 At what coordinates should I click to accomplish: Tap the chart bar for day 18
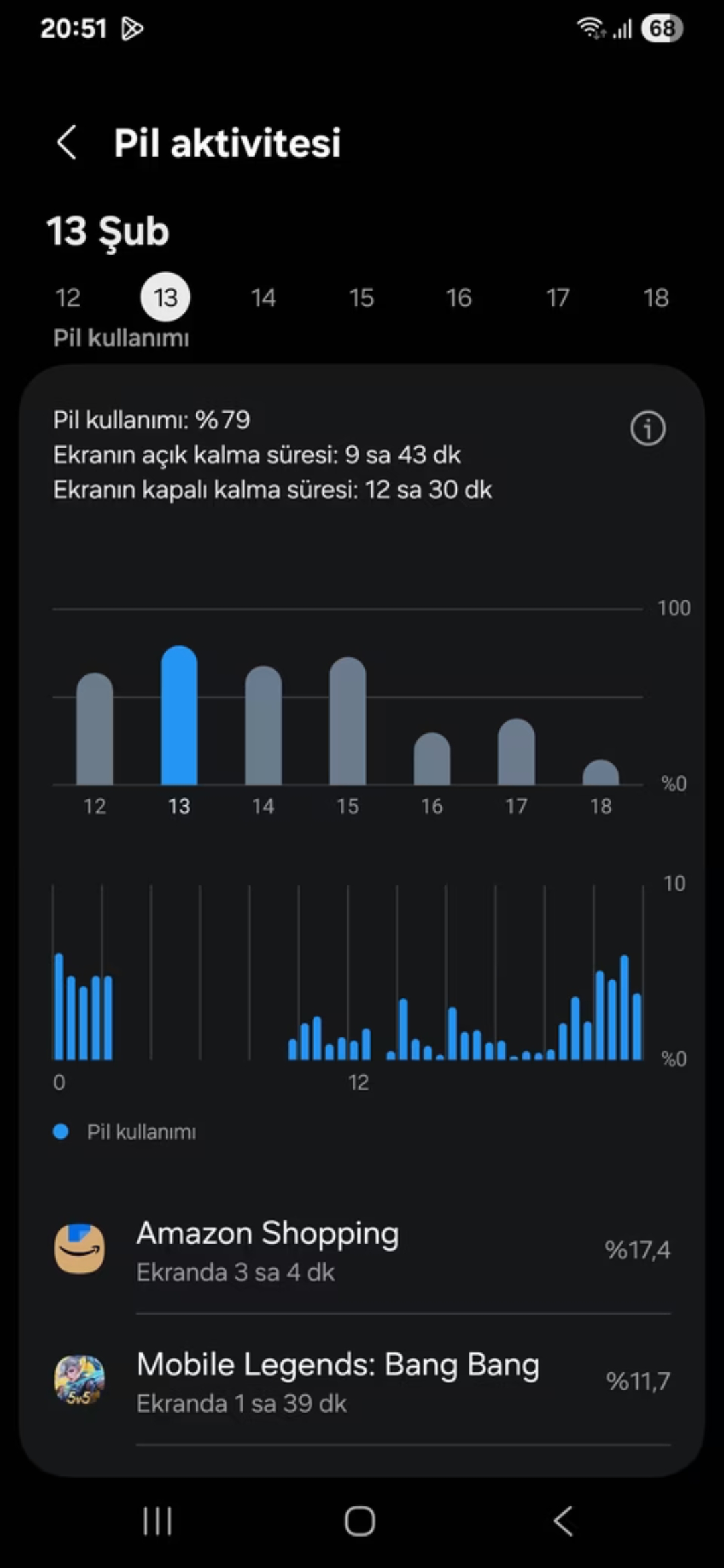coord(601,772)
